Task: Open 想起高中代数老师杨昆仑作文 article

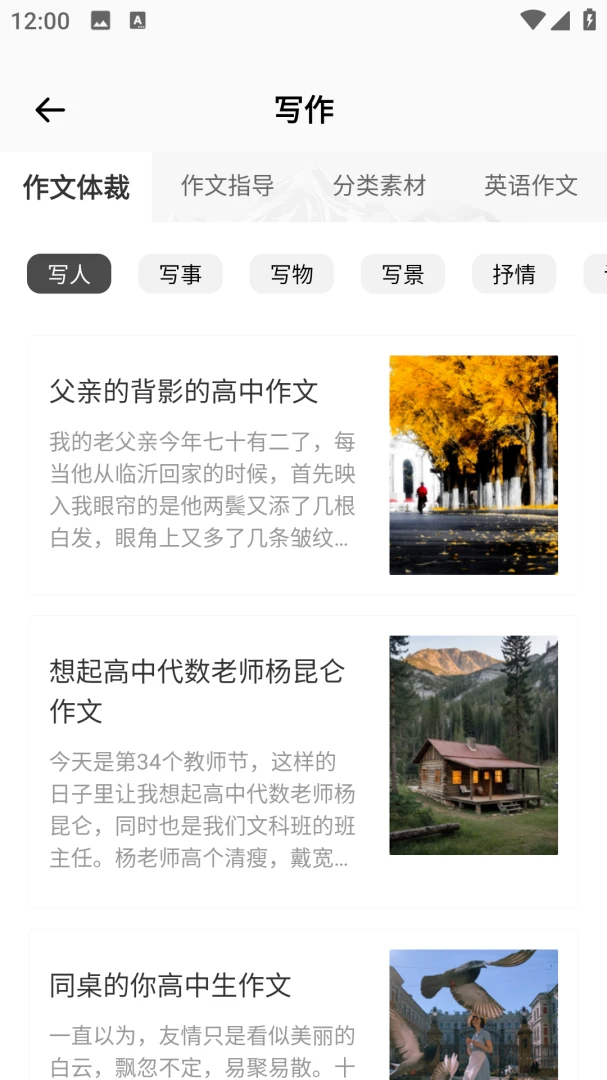Action: [303, 762]
